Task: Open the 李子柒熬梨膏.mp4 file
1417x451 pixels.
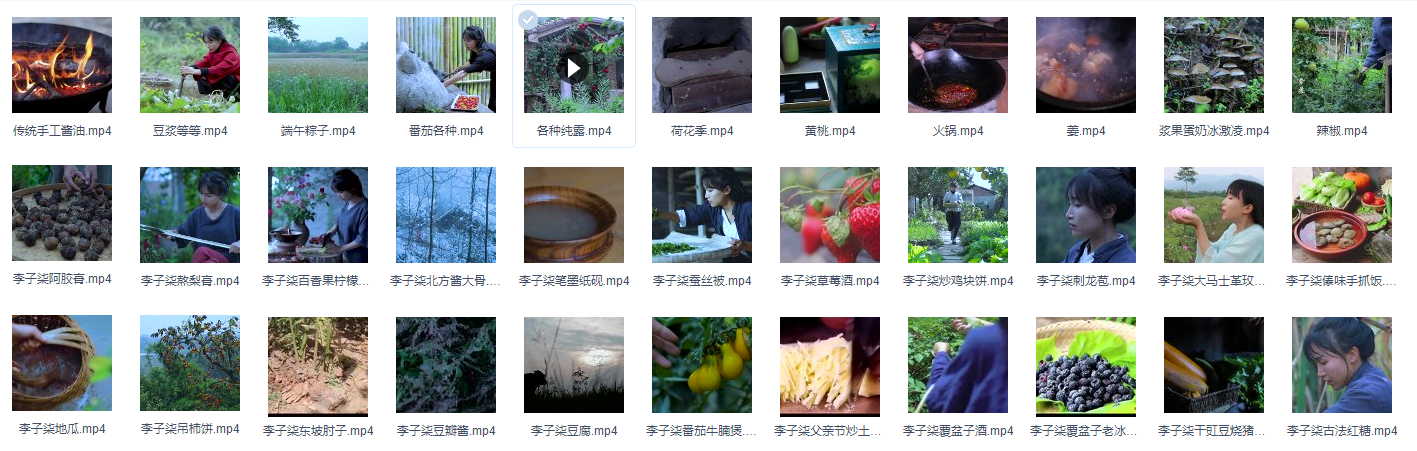Action: 190,214
